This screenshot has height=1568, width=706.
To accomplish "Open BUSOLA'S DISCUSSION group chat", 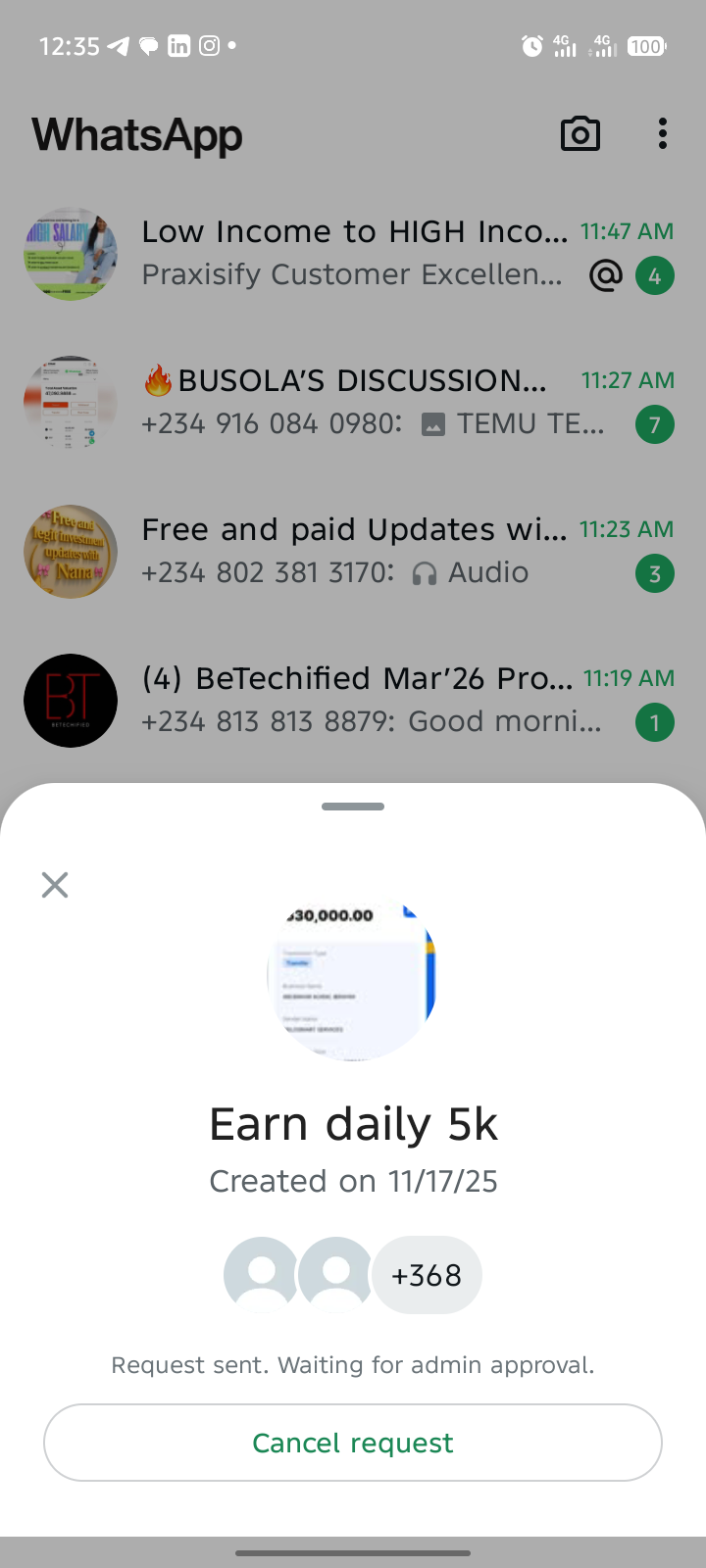I will (x=353, y=402).
